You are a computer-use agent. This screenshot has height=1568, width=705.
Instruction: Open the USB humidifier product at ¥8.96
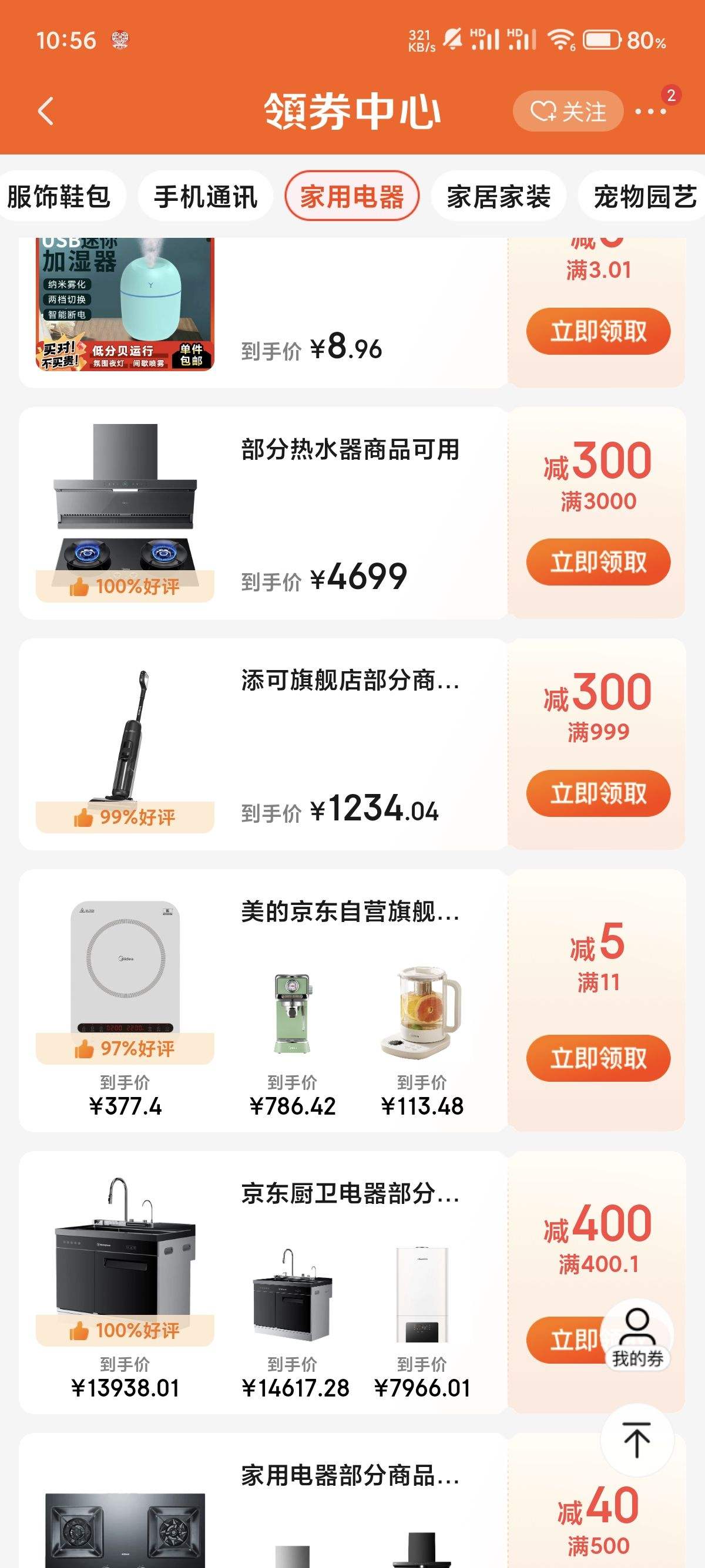(x=125, y=304)
